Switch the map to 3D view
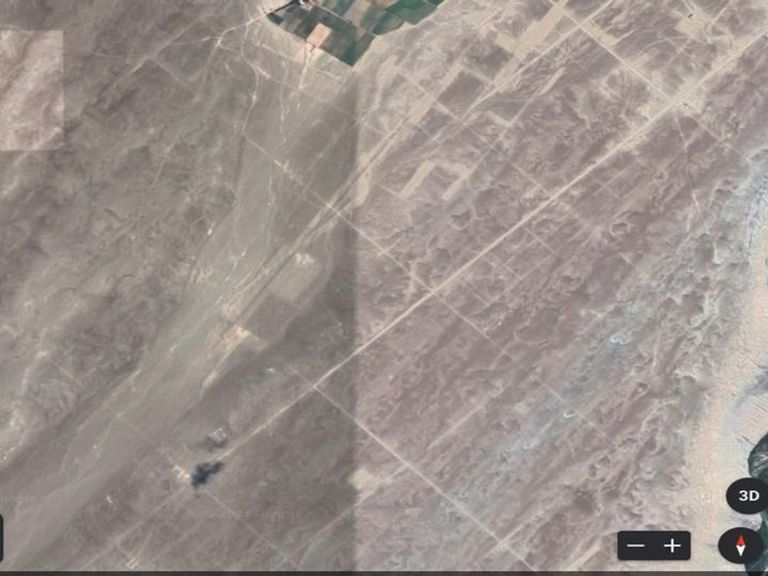The image size is (768, 576). pos(748,496)
